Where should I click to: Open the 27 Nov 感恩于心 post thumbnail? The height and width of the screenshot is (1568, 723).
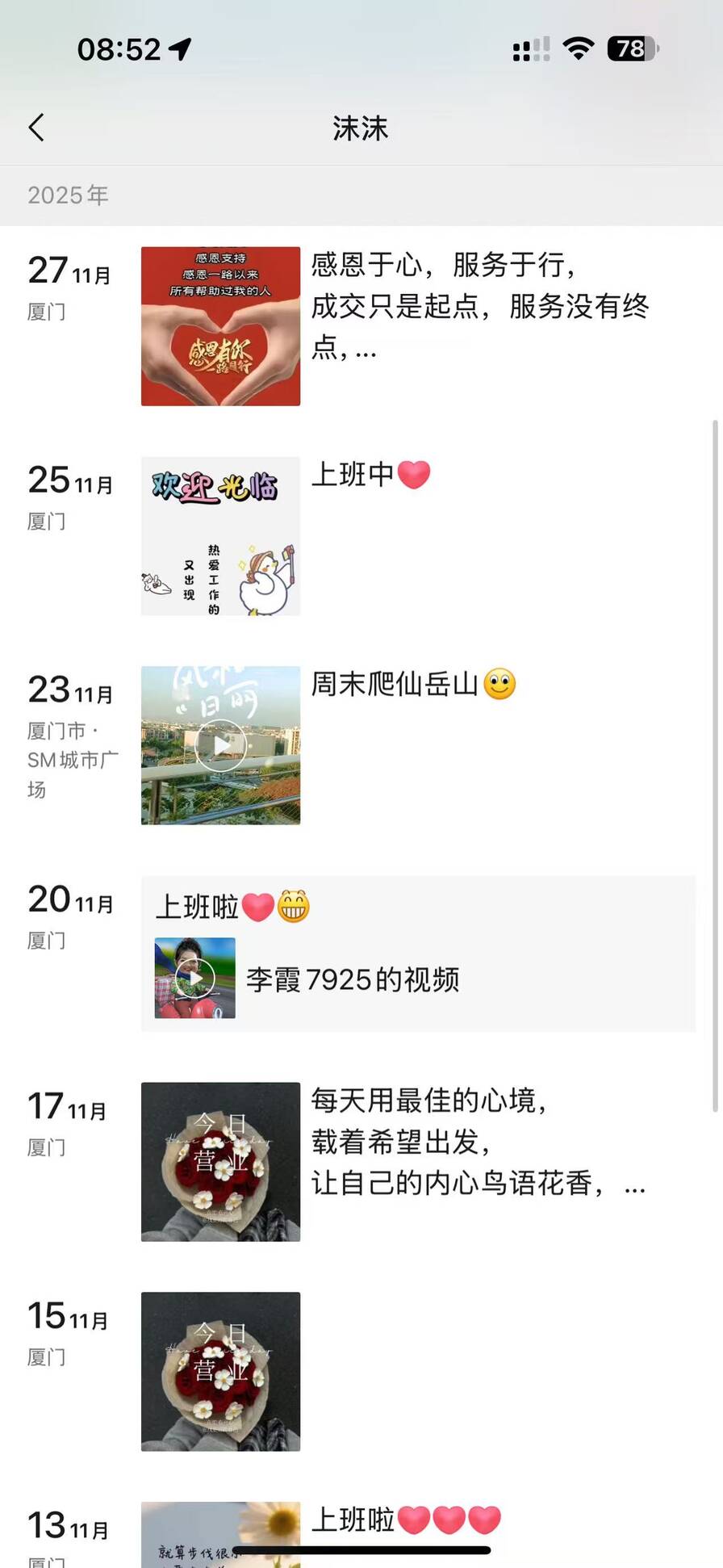click(x=220, y=326)
